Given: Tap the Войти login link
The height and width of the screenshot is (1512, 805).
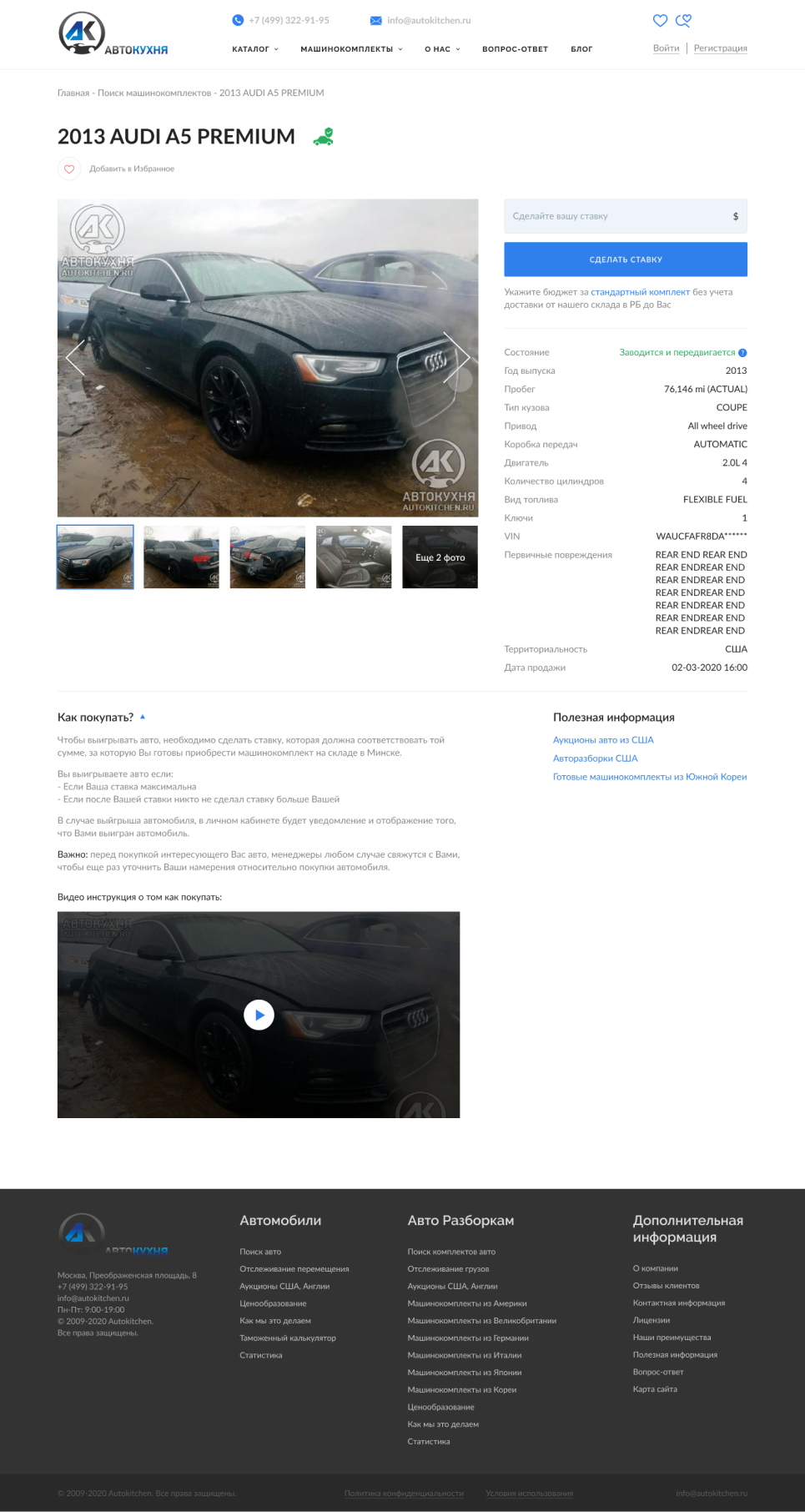Looking at the screenshot, I should click(666, 48).
